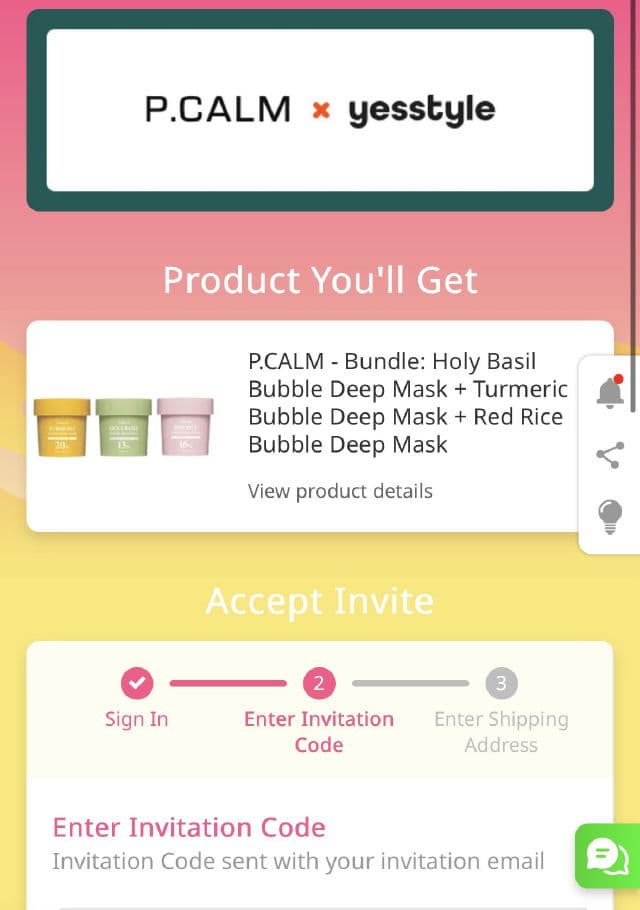Tap the lightbulb tips icon
640x910 pixels.
(x=609, y=517)
